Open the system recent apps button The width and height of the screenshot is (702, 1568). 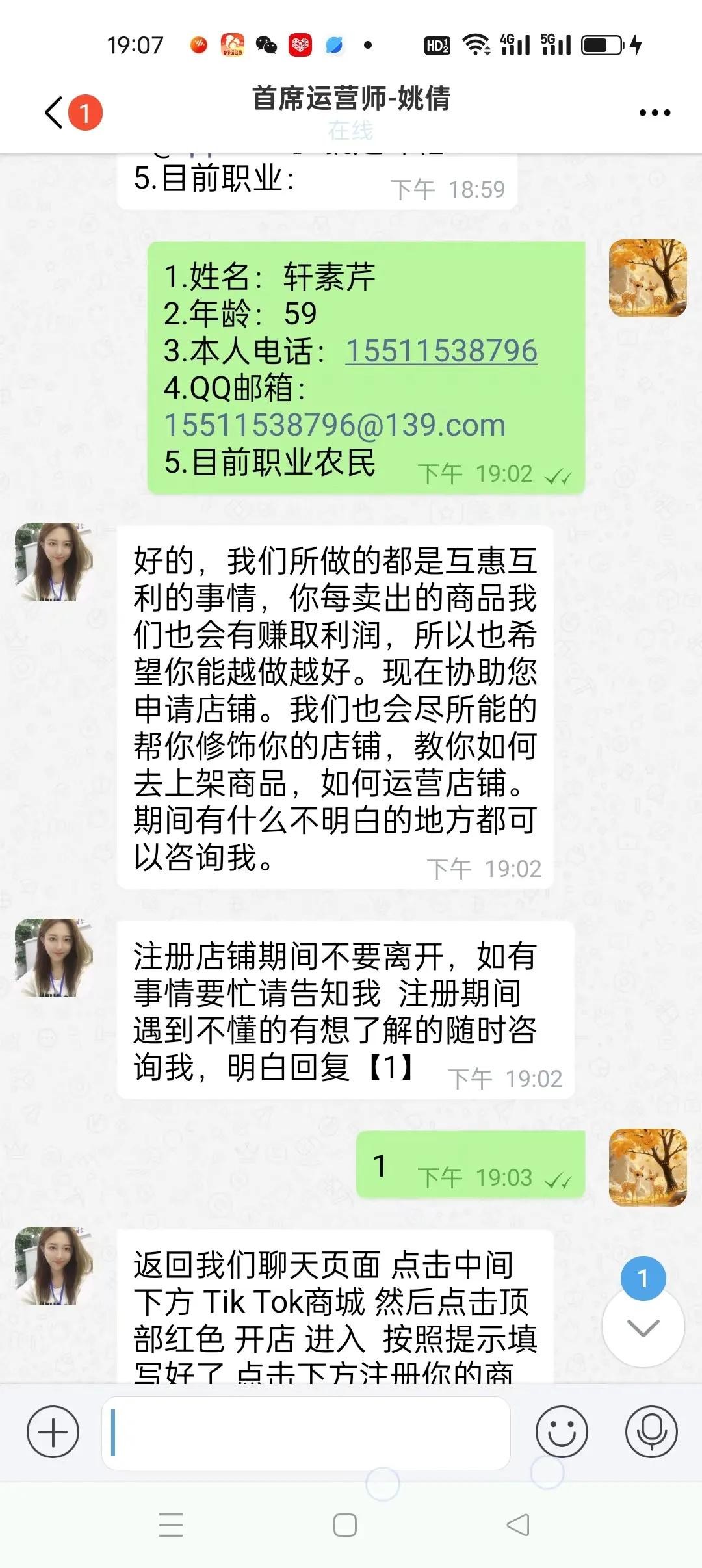coord(171,1525)
